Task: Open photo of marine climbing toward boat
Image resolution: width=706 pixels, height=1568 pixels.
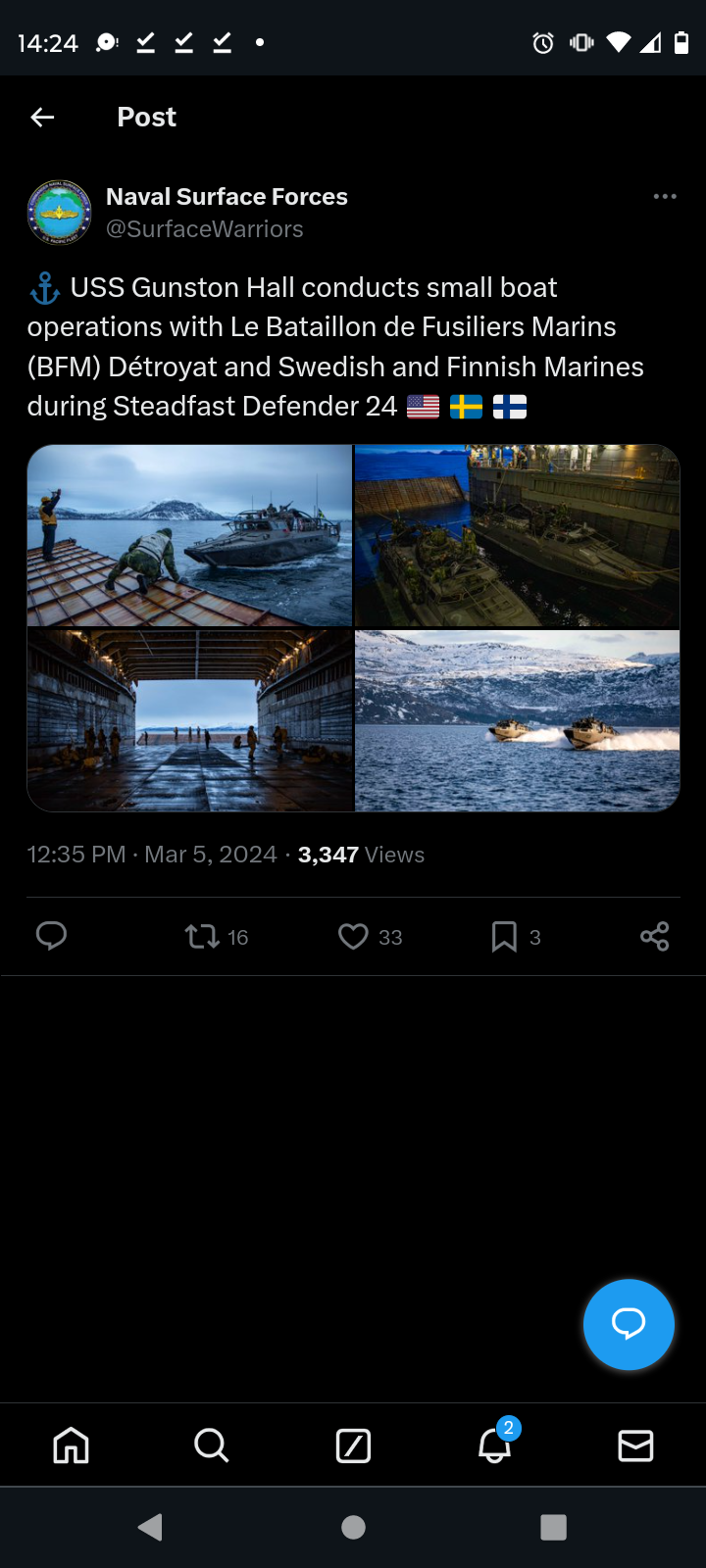Action: (189, 535)
